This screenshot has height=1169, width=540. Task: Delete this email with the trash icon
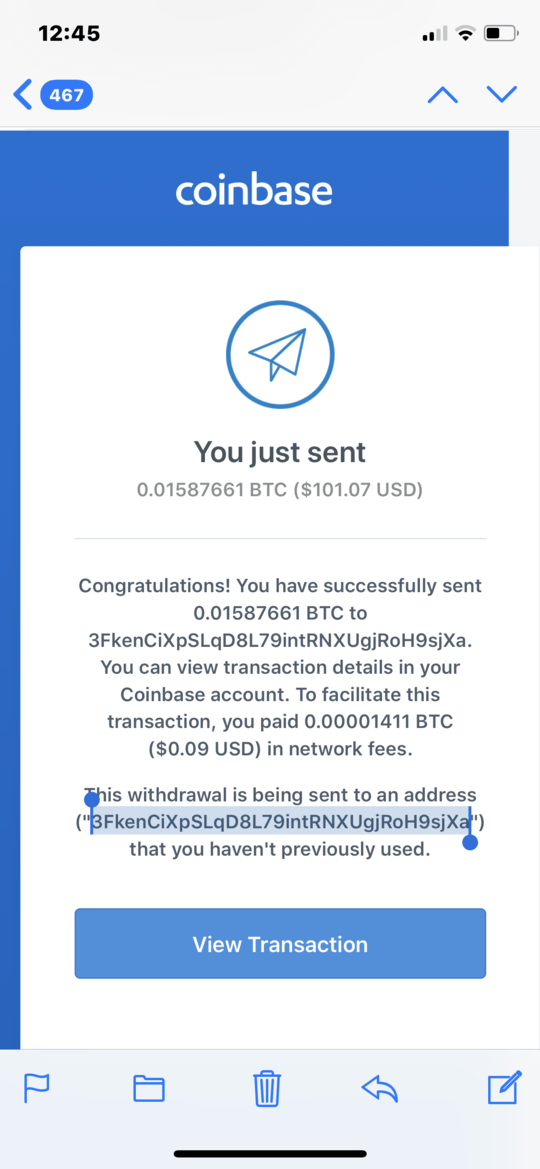click(x=266, y=1088)
